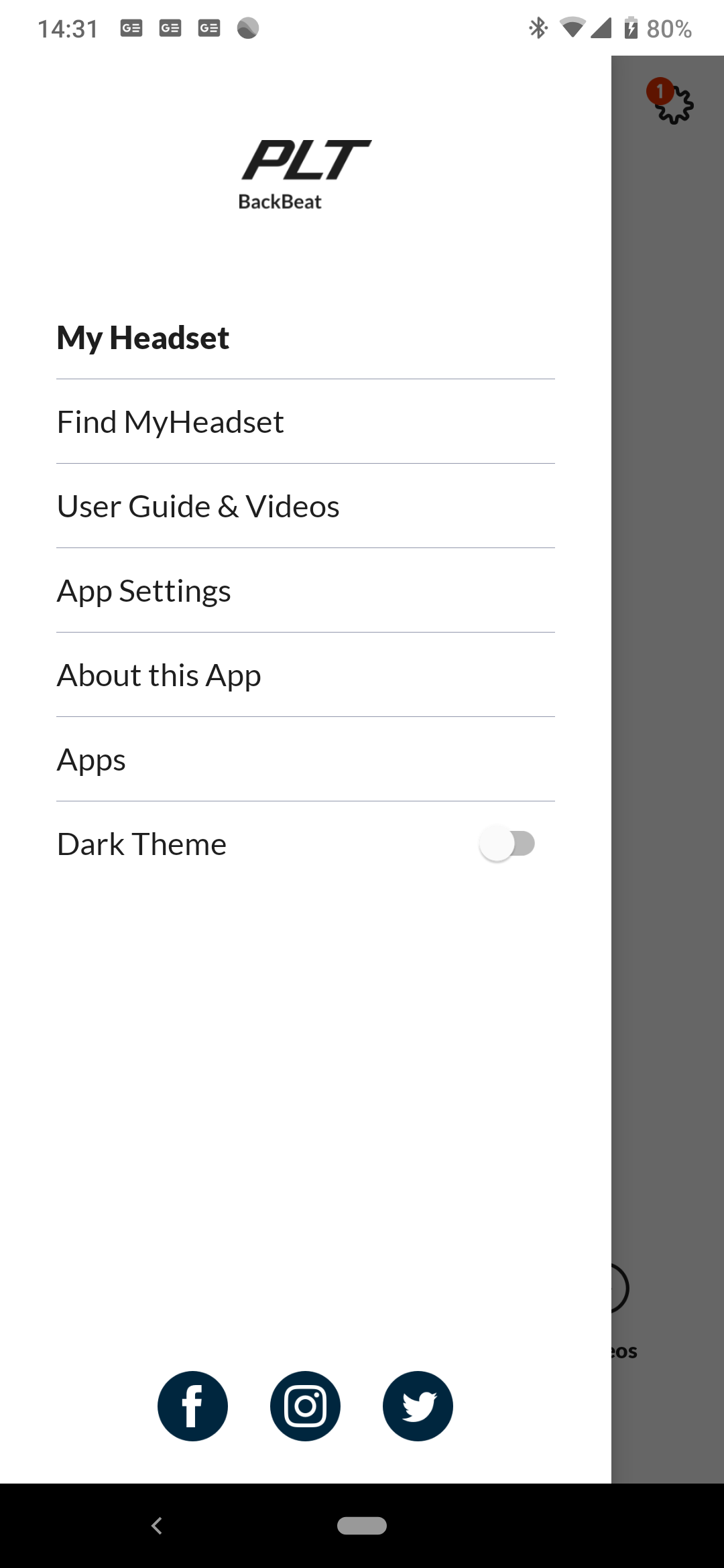Open About this App
The height and width of the screenshot is (1568, 724).
pyautogui.click(x=306, y=675)
